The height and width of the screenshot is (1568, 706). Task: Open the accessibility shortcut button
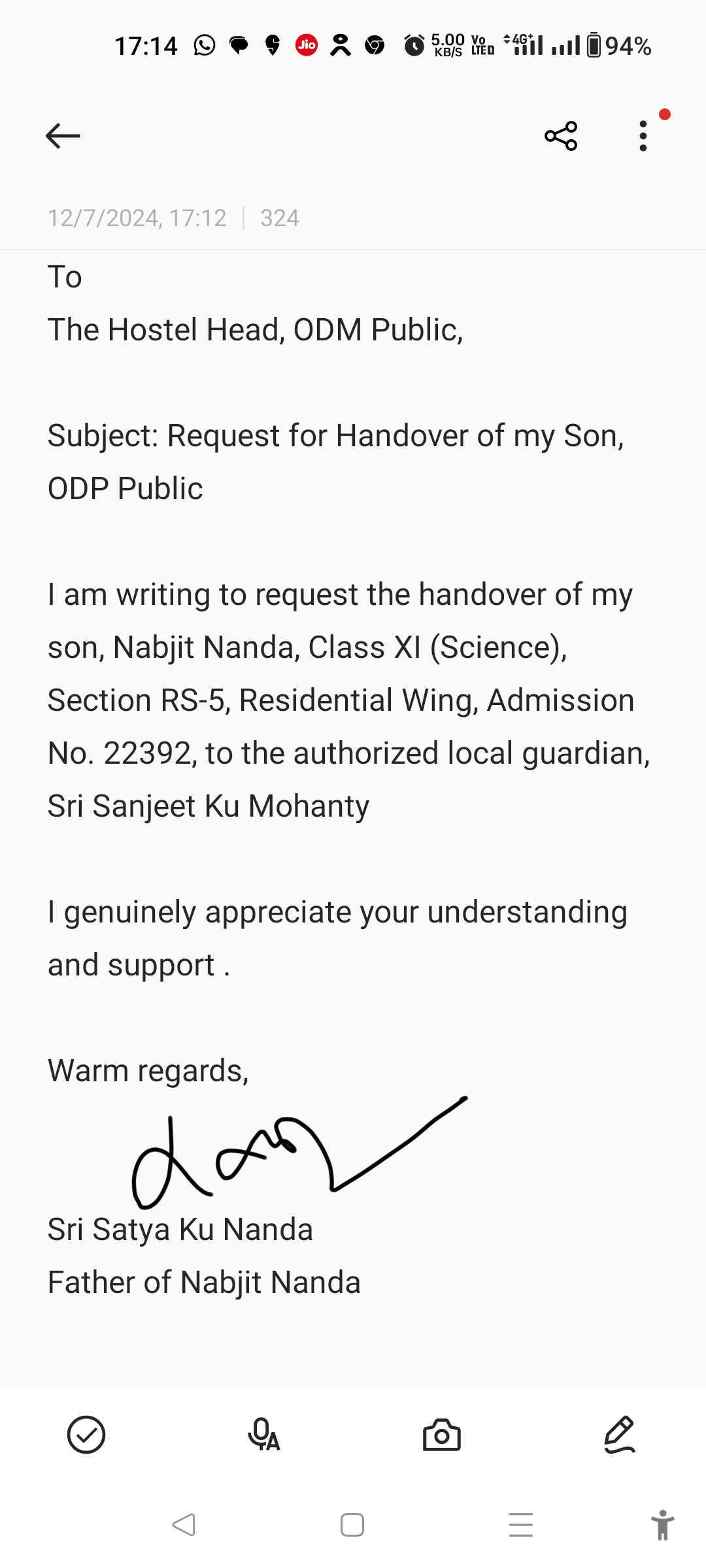[662, 1526]
